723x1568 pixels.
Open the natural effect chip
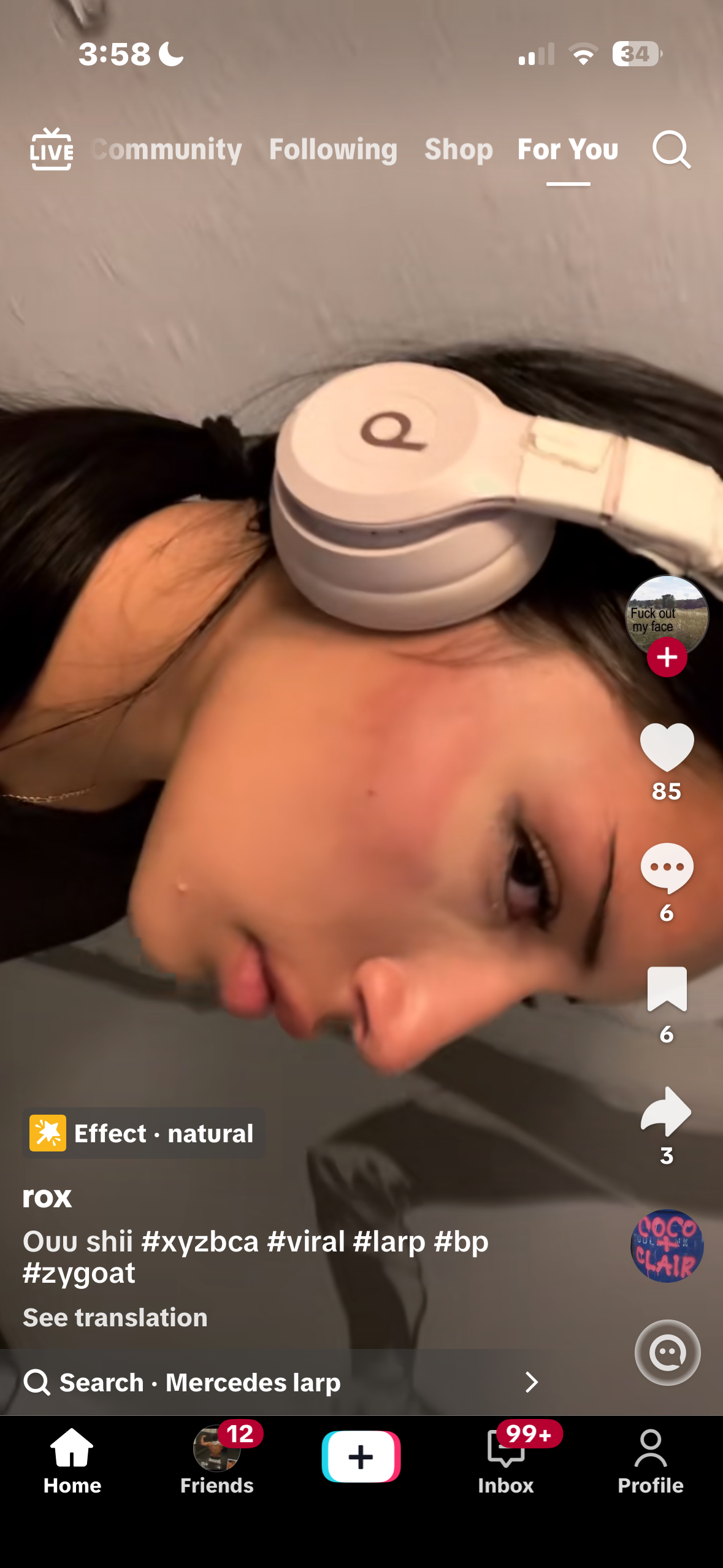[x=143, y=1133]
